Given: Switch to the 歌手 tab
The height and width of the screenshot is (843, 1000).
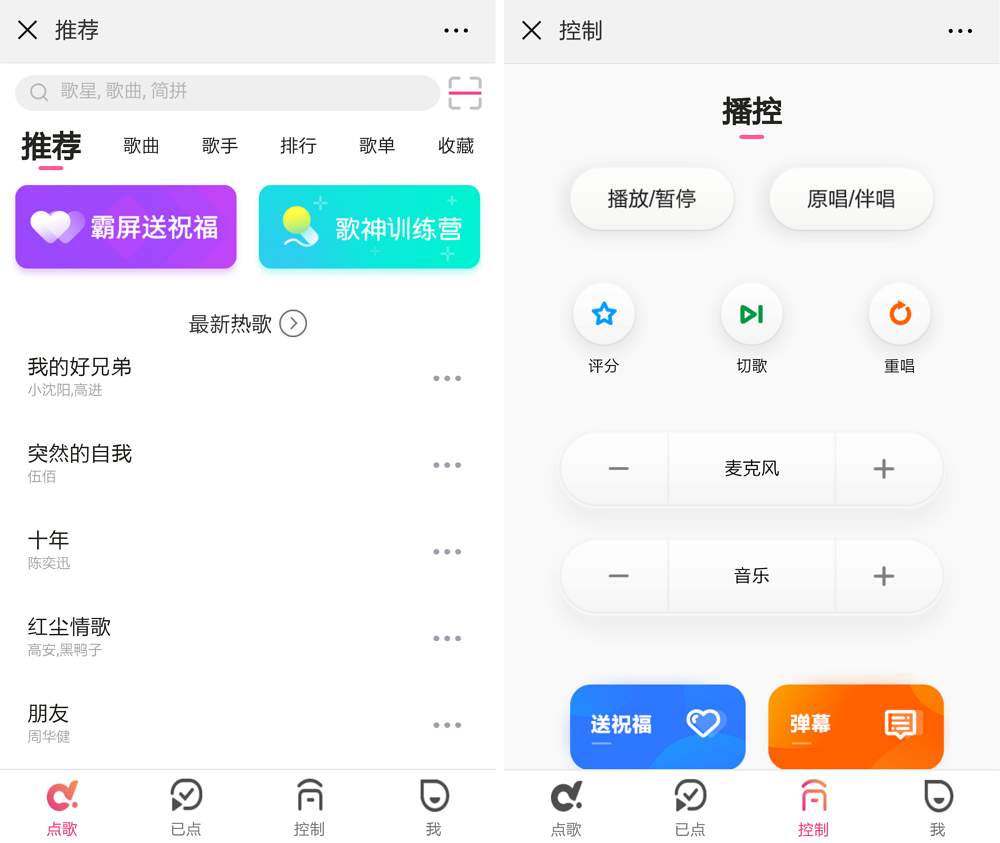Looking at the screenshot, I should coord(220,146).
